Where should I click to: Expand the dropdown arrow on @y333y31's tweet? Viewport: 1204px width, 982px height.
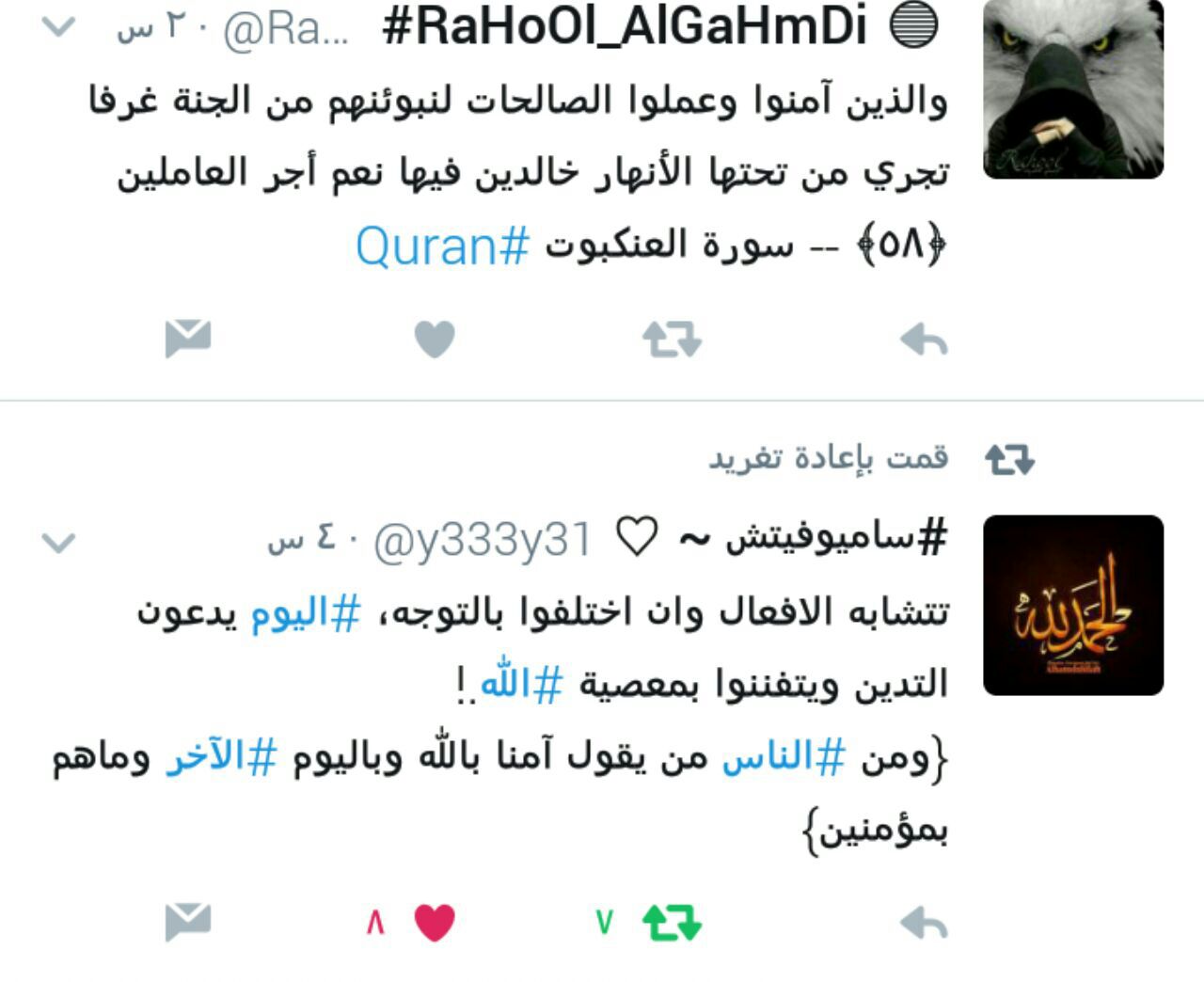(58, 543)
